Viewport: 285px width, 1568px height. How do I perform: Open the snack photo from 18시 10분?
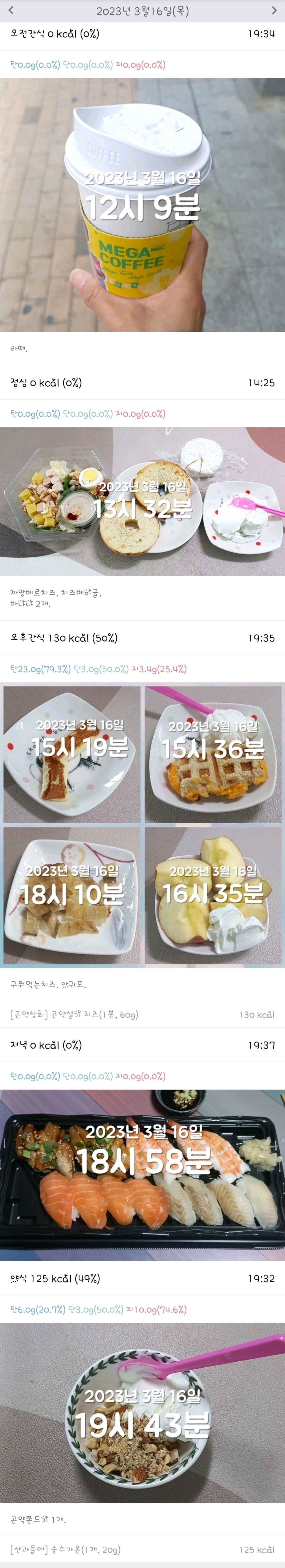(72, 895)
